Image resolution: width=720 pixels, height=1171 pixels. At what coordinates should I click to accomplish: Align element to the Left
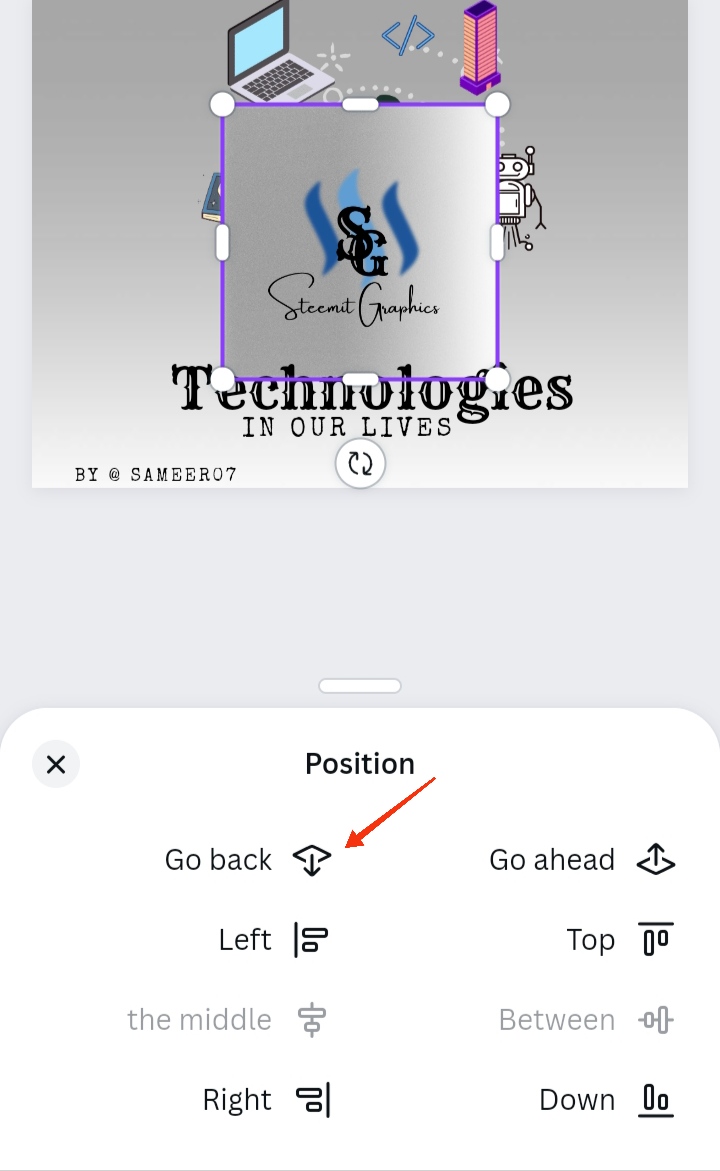[273, 940]
